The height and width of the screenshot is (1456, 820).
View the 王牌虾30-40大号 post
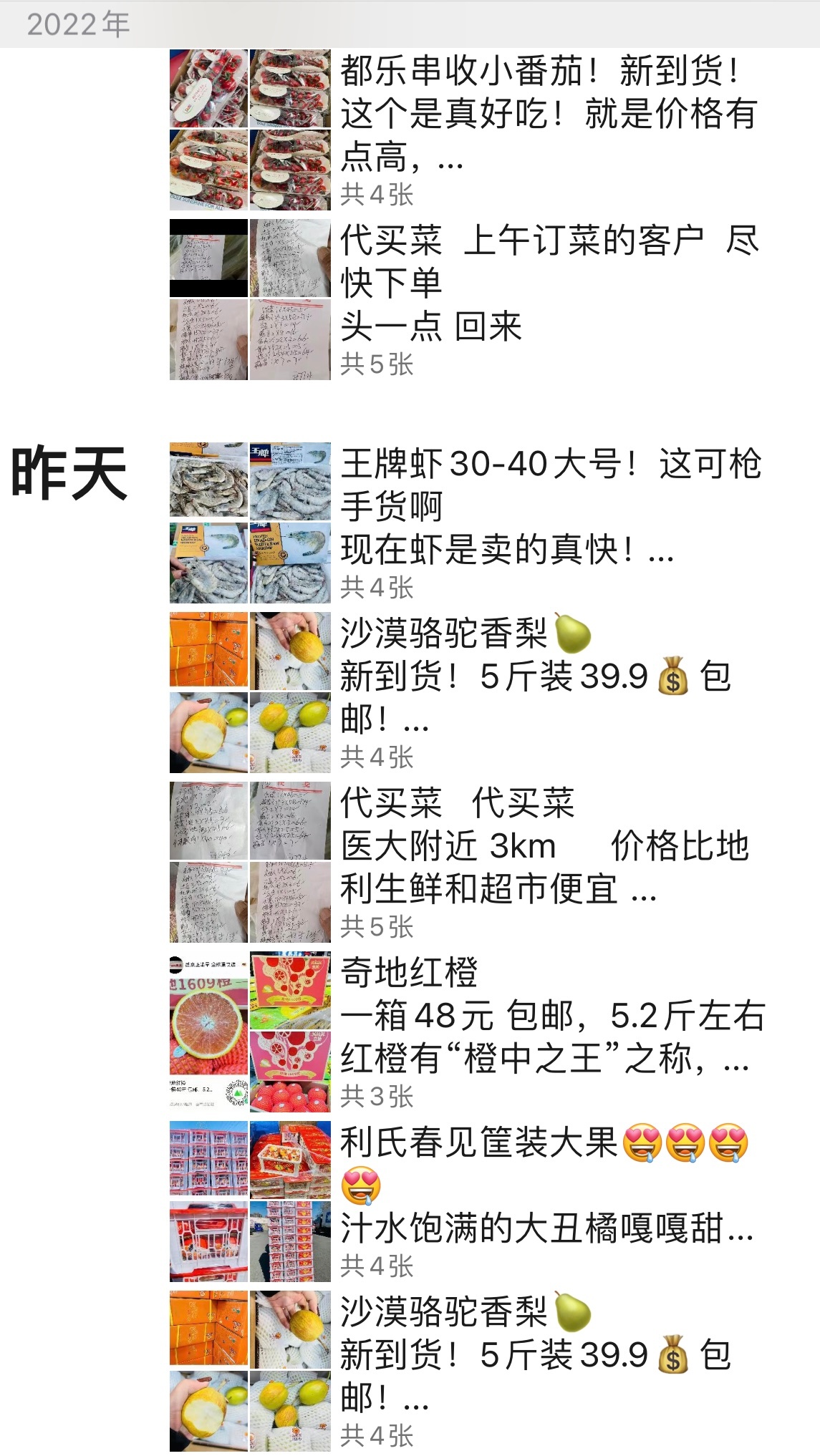point(548,506)
